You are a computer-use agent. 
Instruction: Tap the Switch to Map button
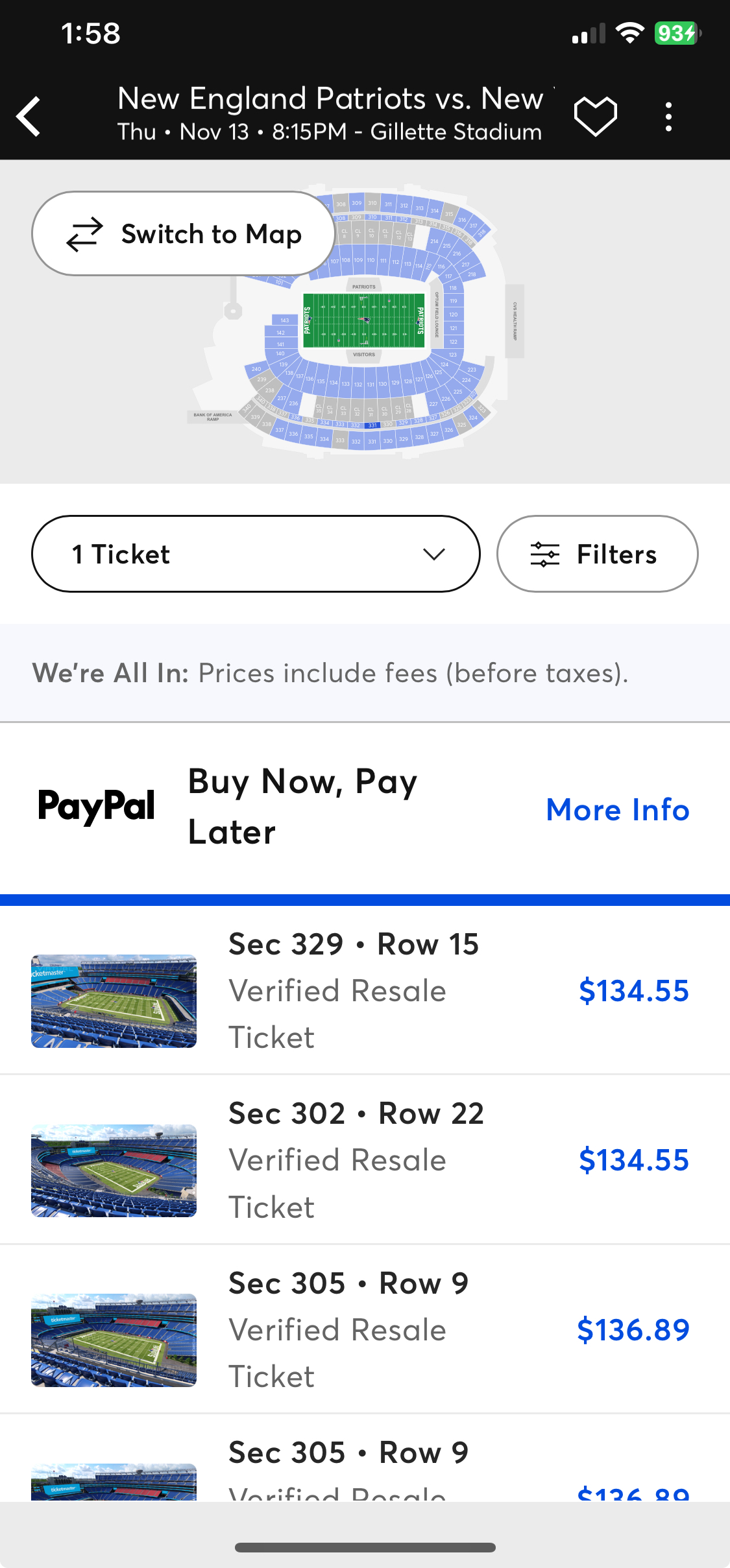click(x=184, y=233)
